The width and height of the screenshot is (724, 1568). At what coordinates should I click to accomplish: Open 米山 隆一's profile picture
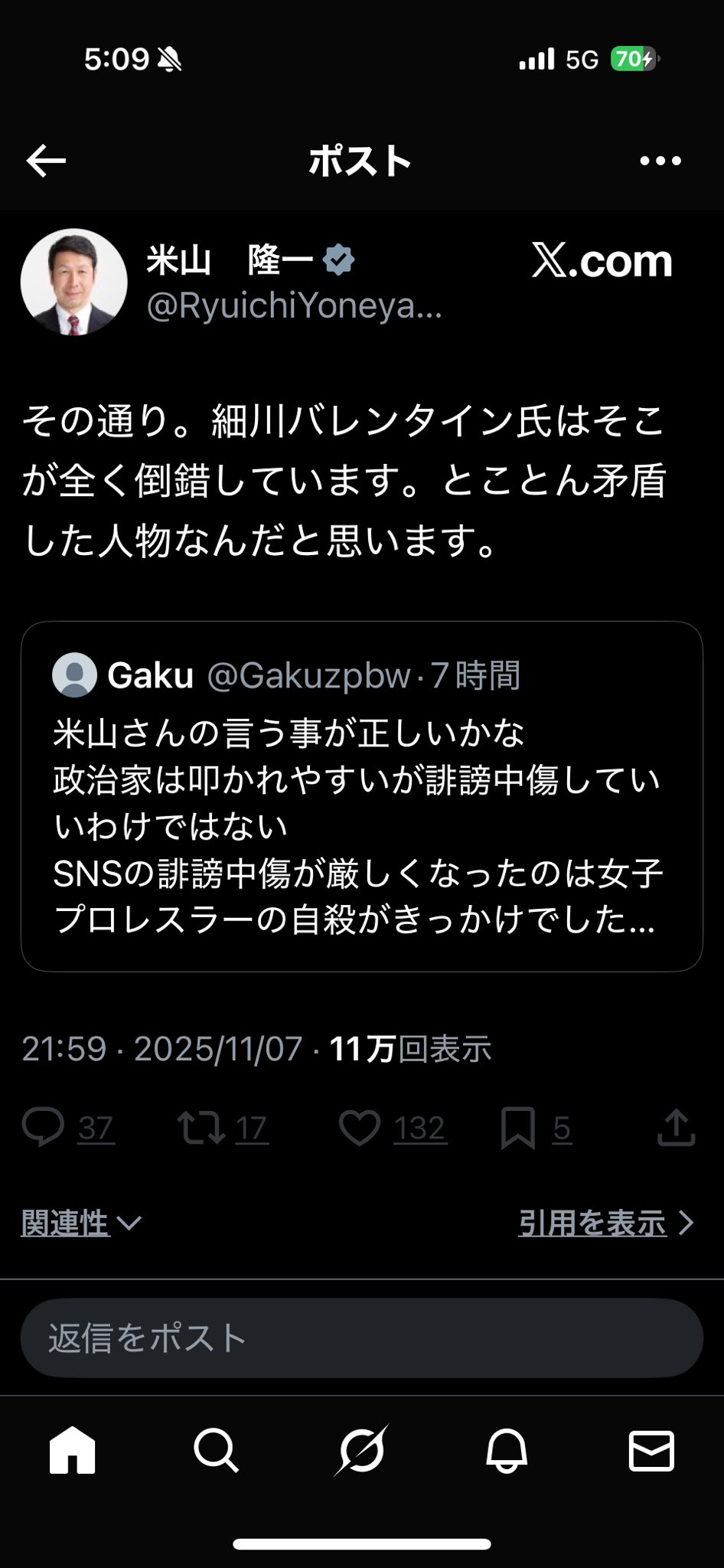(x=73, y=283)
